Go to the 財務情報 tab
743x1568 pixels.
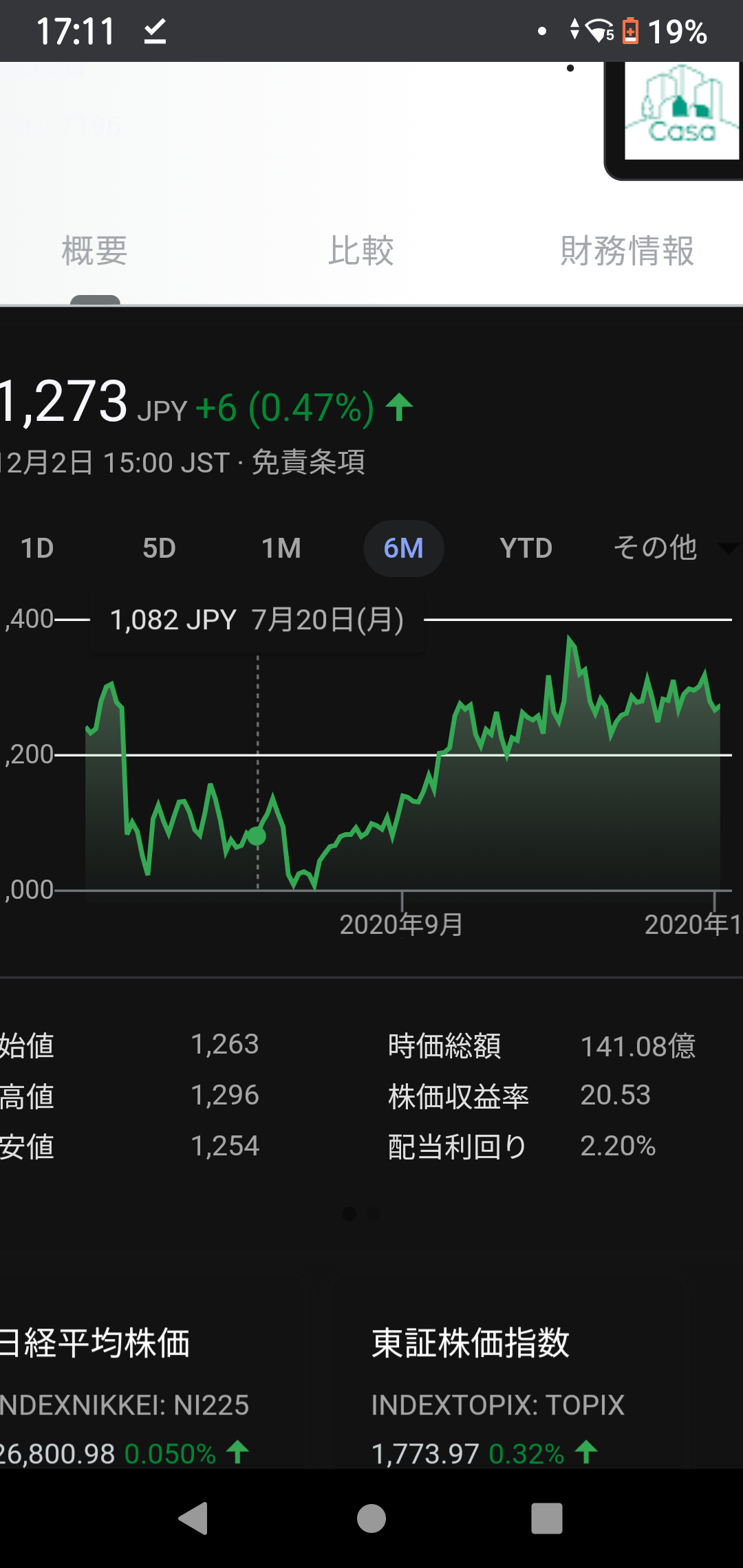tap(627, 251)
